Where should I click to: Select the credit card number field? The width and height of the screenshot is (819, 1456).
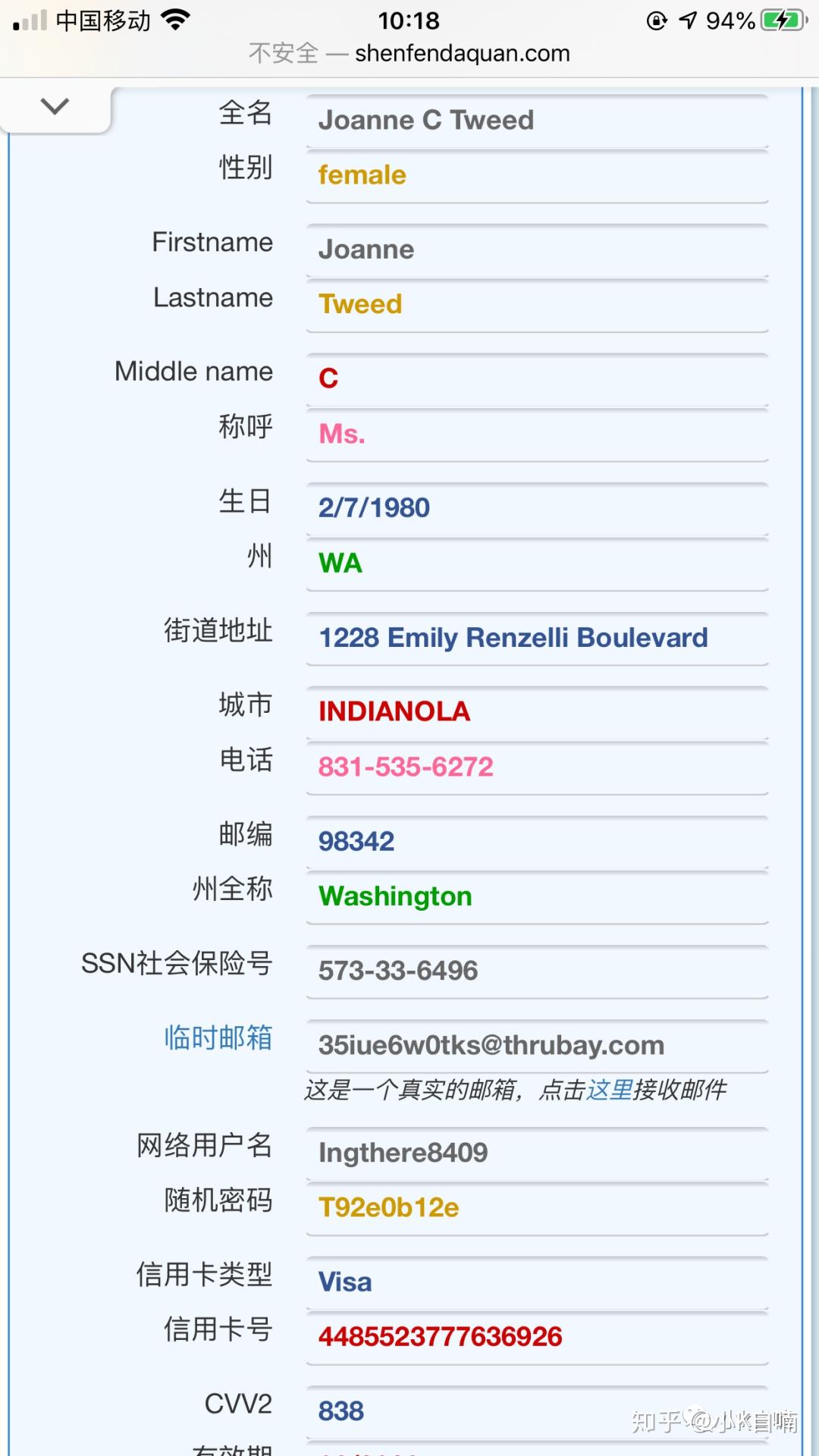537,1336
